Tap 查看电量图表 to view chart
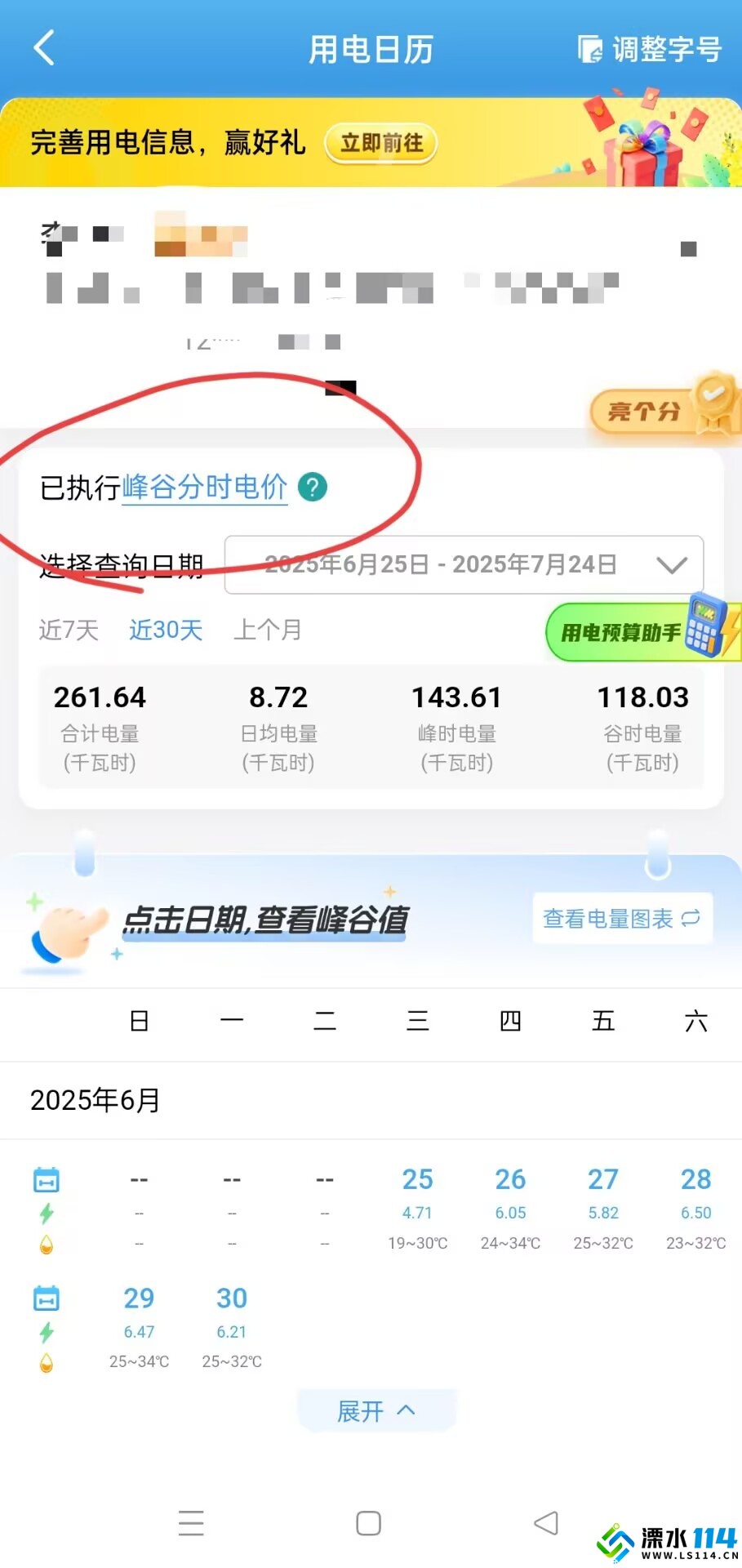This screenshot has height=1568, width=742. point(622,919)
